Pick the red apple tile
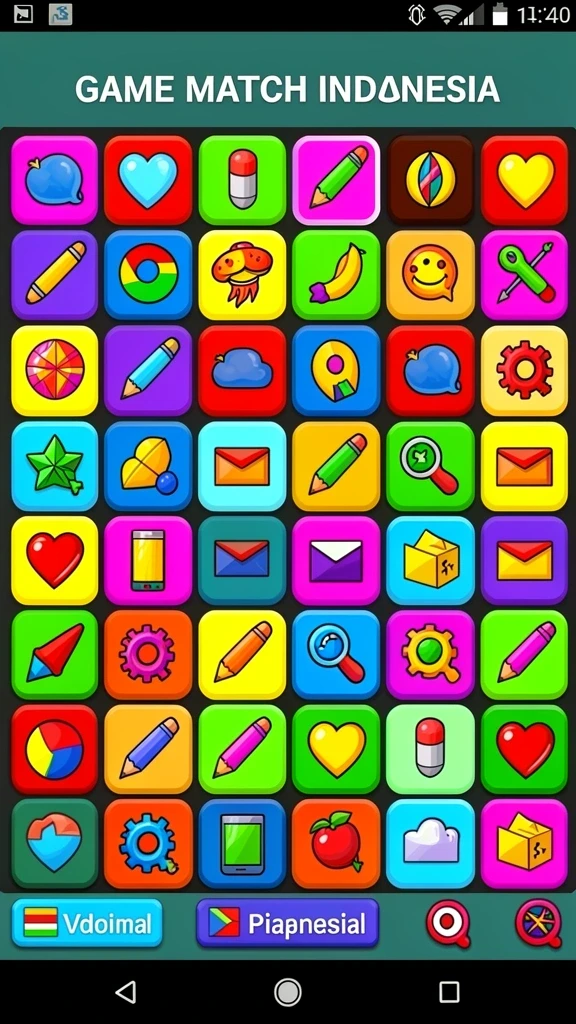 (x=336, y=843)
